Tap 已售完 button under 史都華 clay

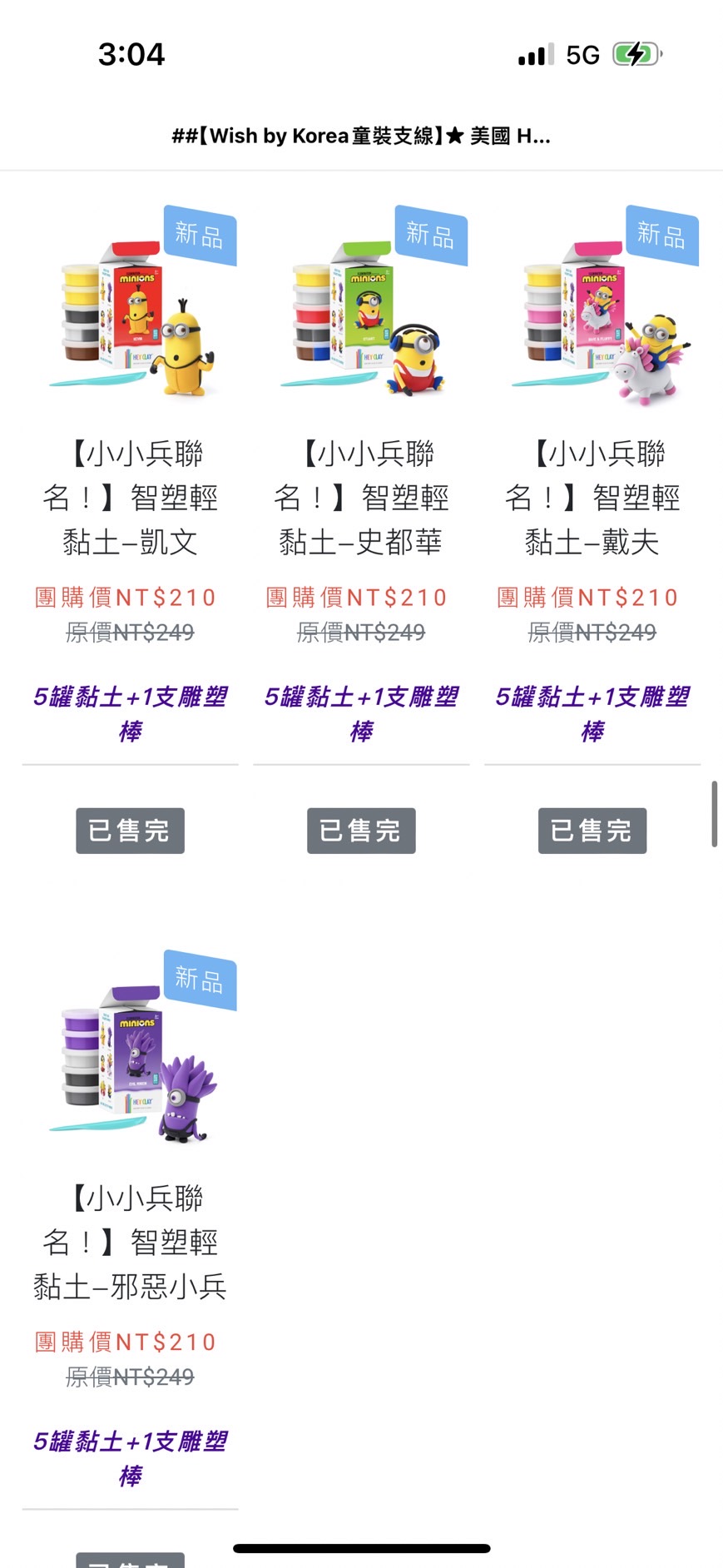click(x=361, y=831)
